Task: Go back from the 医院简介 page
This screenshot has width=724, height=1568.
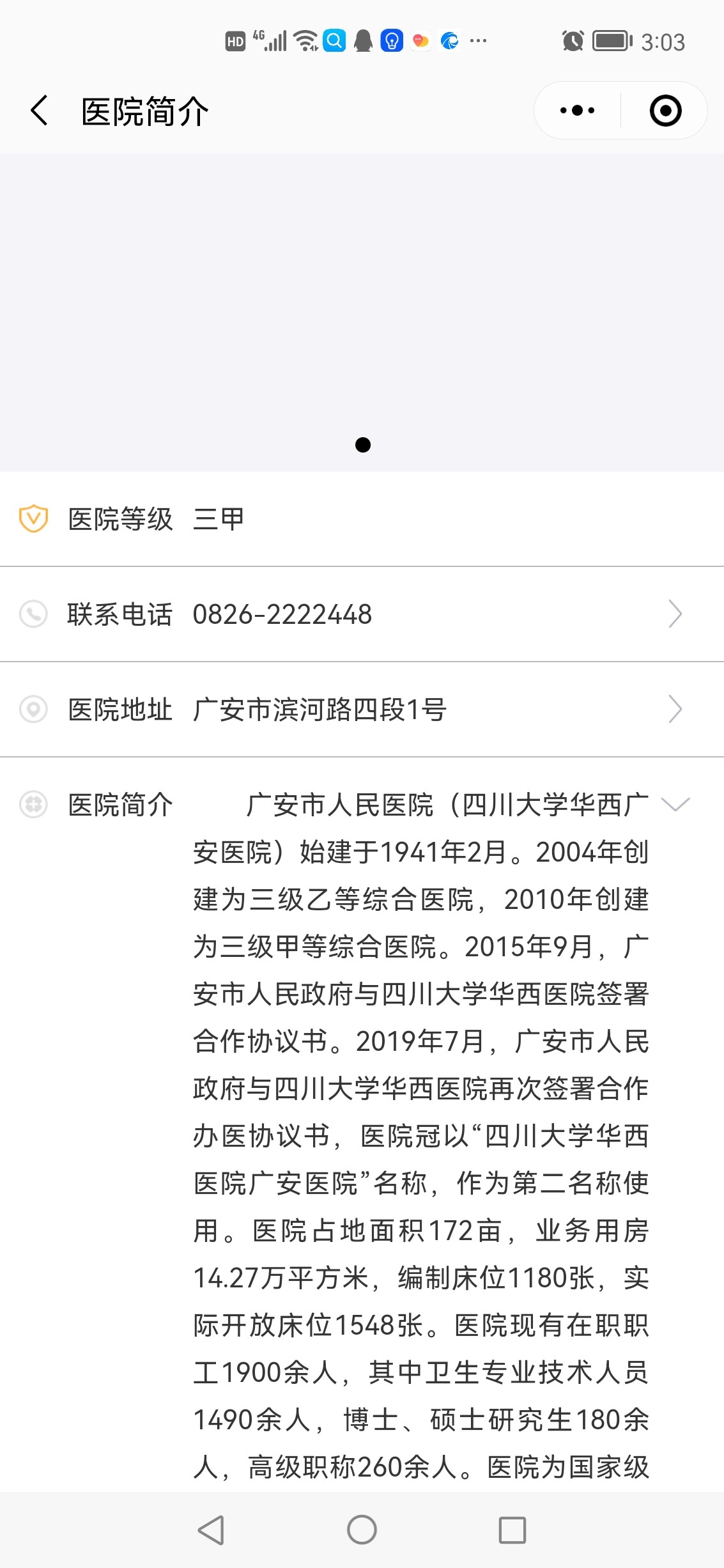Action: [x=40, y=111]
